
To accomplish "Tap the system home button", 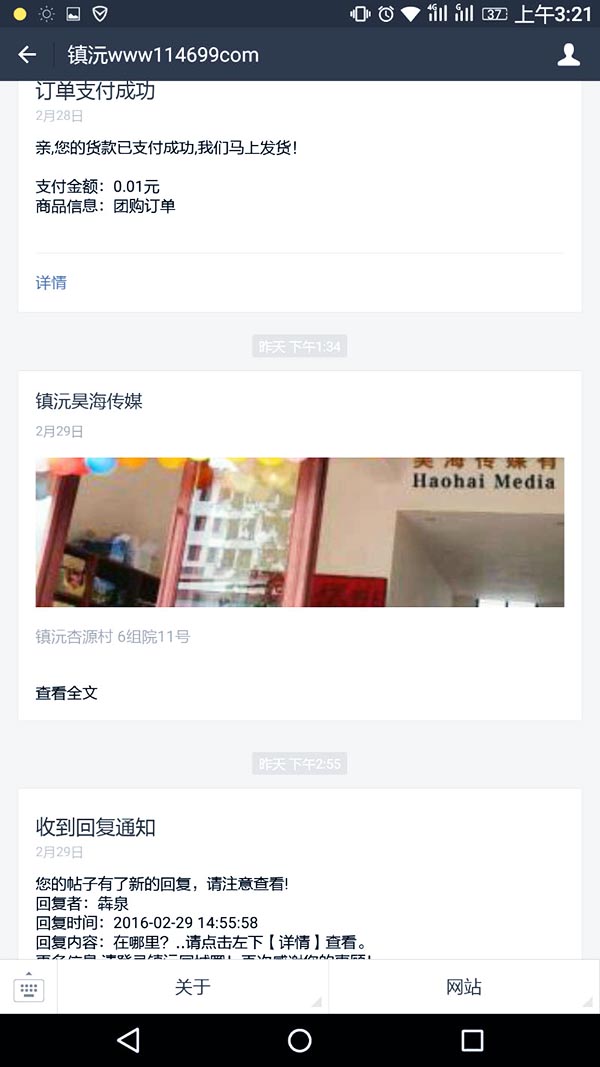I will (299, 1040).
